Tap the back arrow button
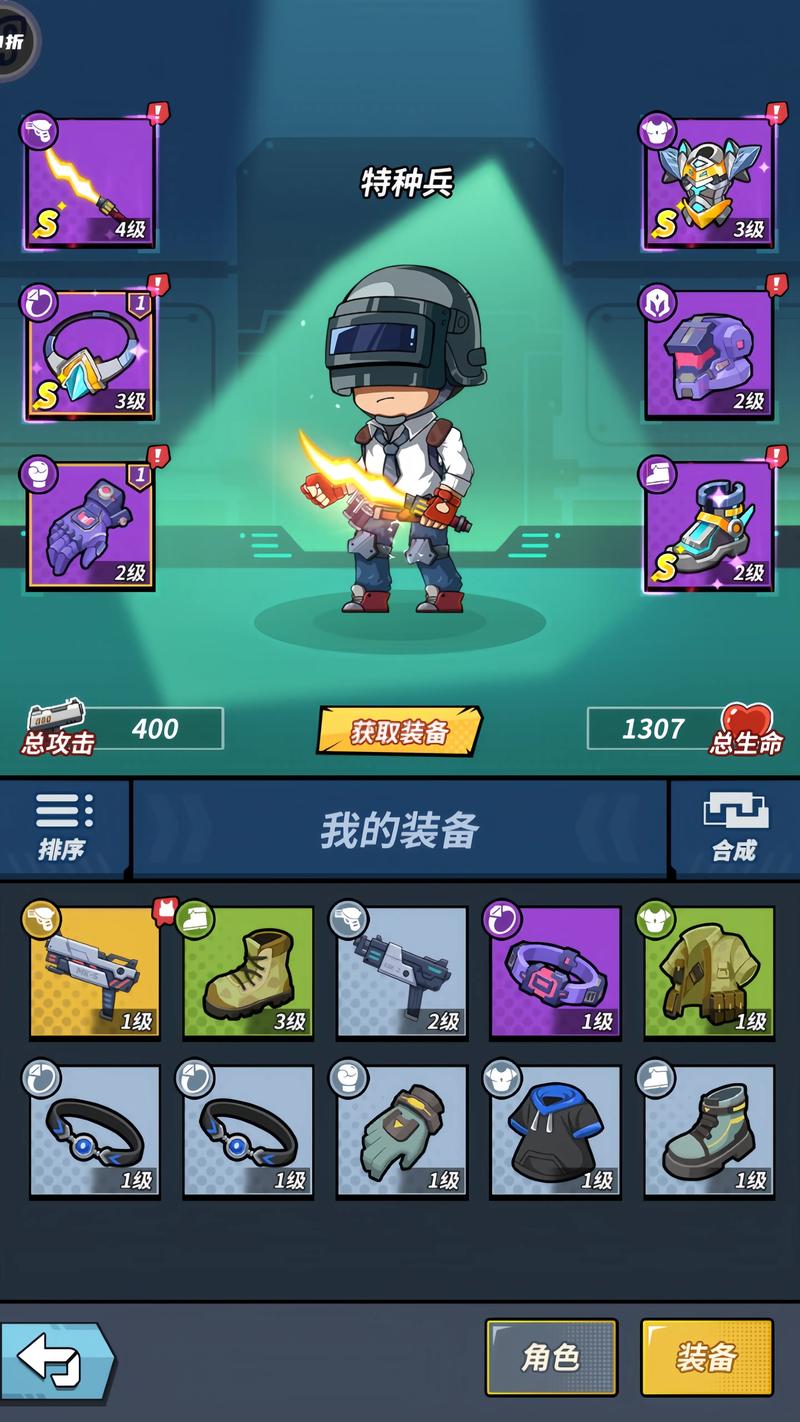800x1422 pixels. pyautogui.click(x=58, y=1360)
